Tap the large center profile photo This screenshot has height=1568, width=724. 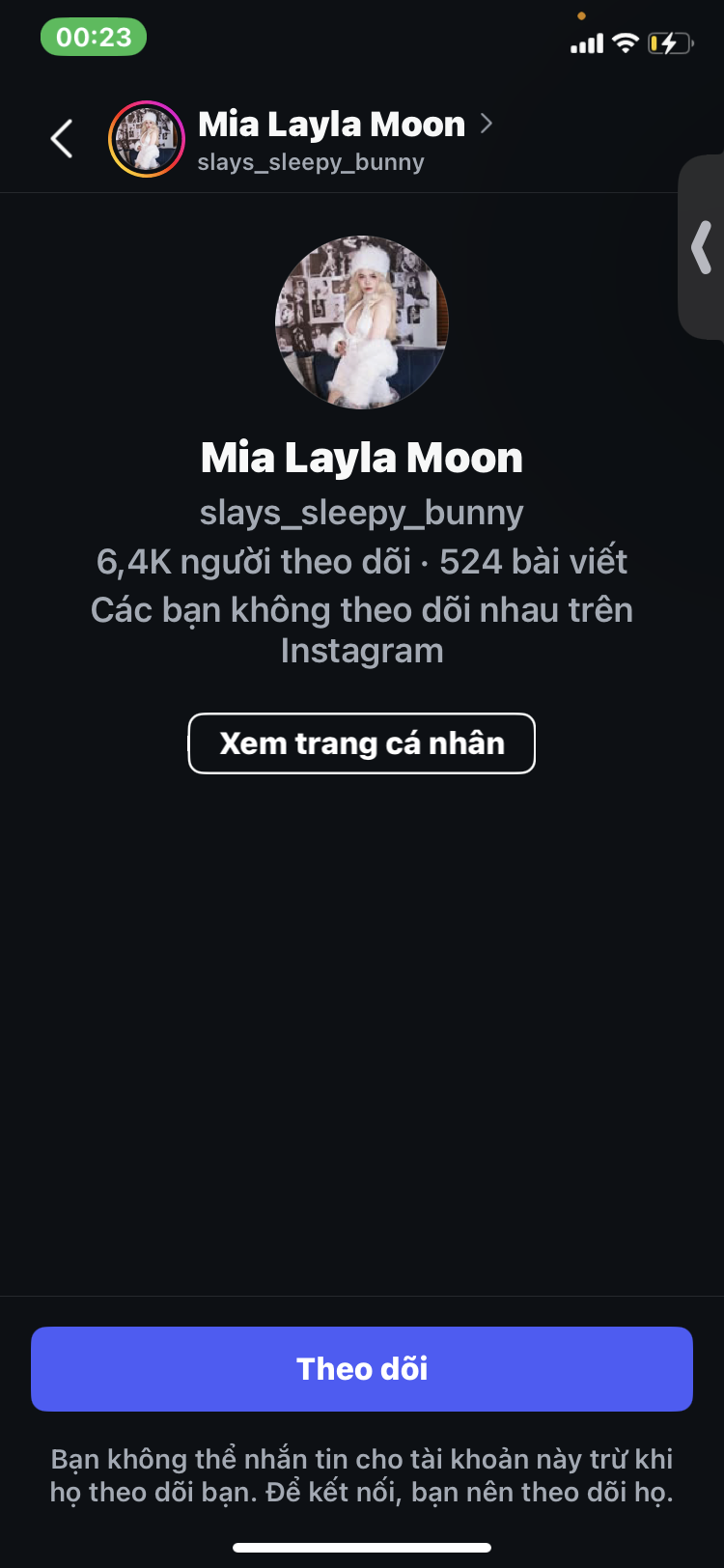pos(362,322)
